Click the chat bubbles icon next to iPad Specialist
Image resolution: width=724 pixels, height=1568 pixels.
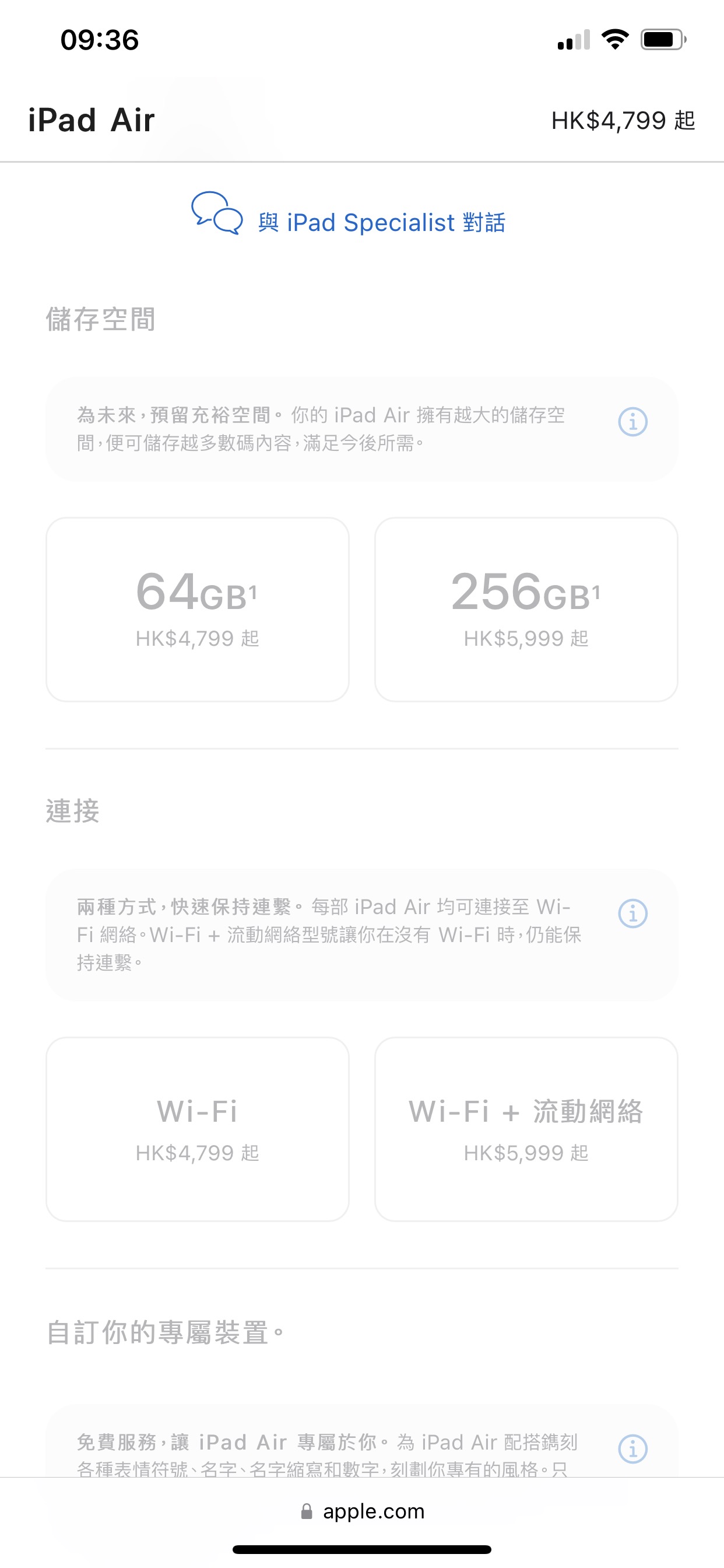coord(217,216)
